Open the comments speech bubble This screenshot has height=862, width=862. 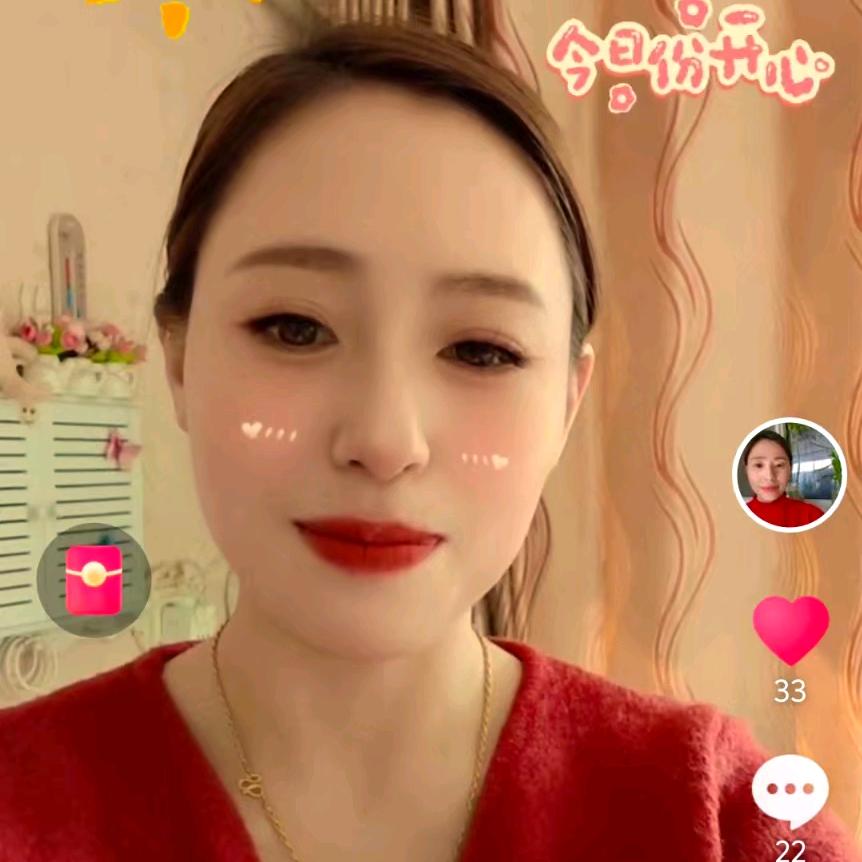790,790
